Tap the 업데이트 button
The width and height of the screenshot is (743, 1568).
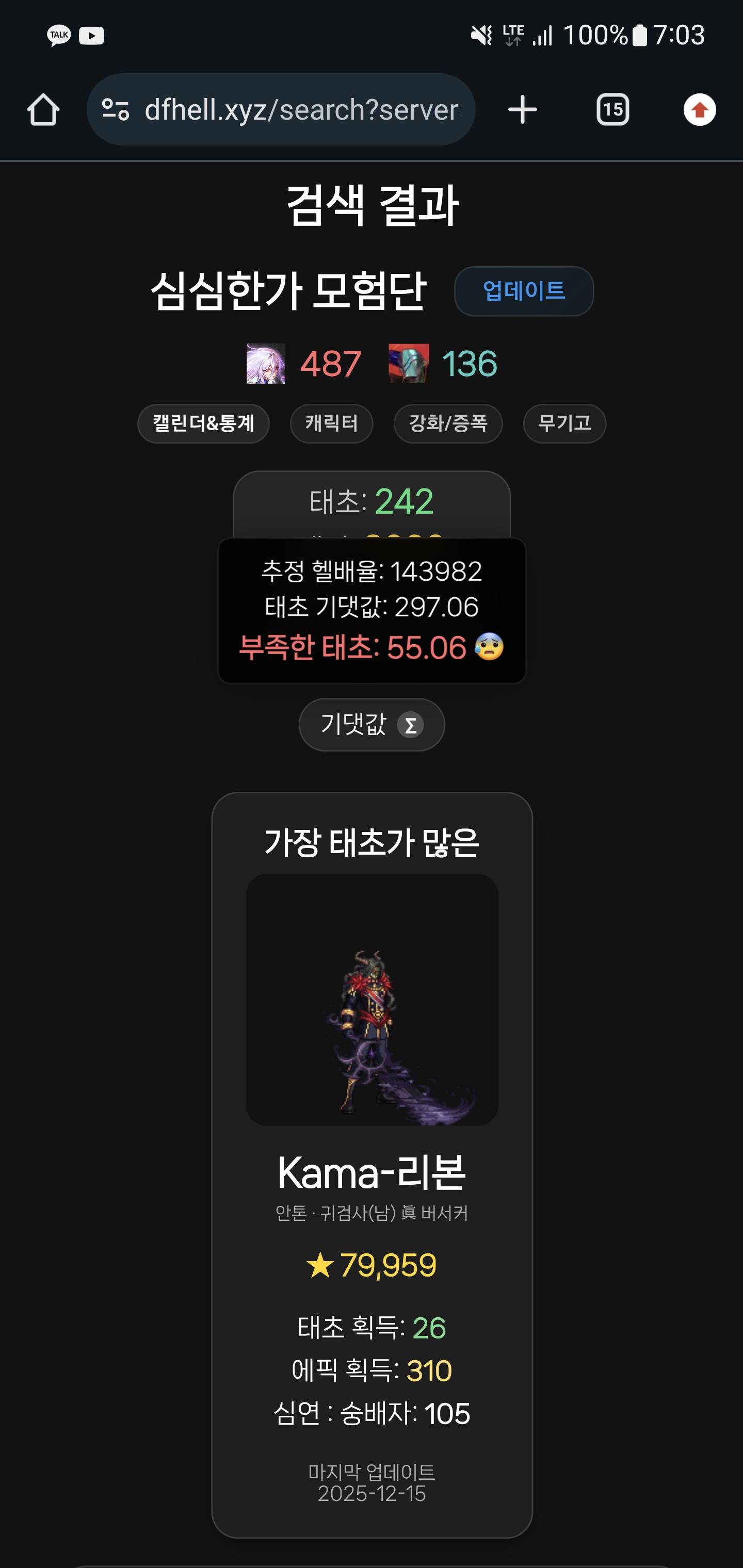point(523,291)
